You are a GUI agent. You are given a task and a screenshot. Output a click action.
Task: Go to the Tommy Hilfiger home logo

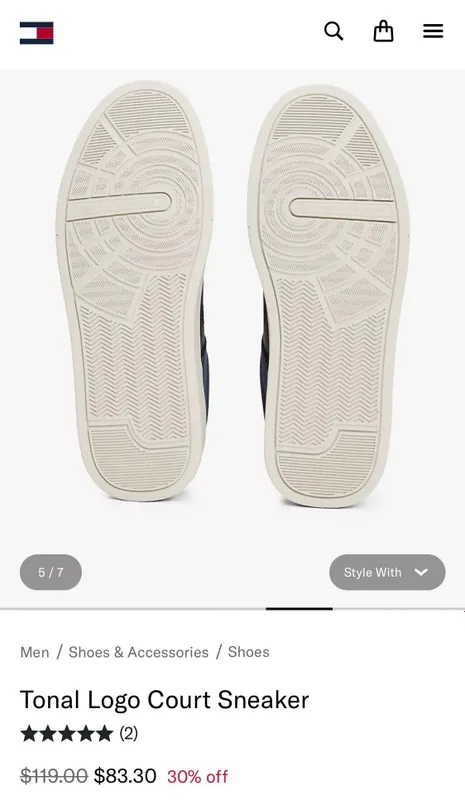click(x=37, y=33)
